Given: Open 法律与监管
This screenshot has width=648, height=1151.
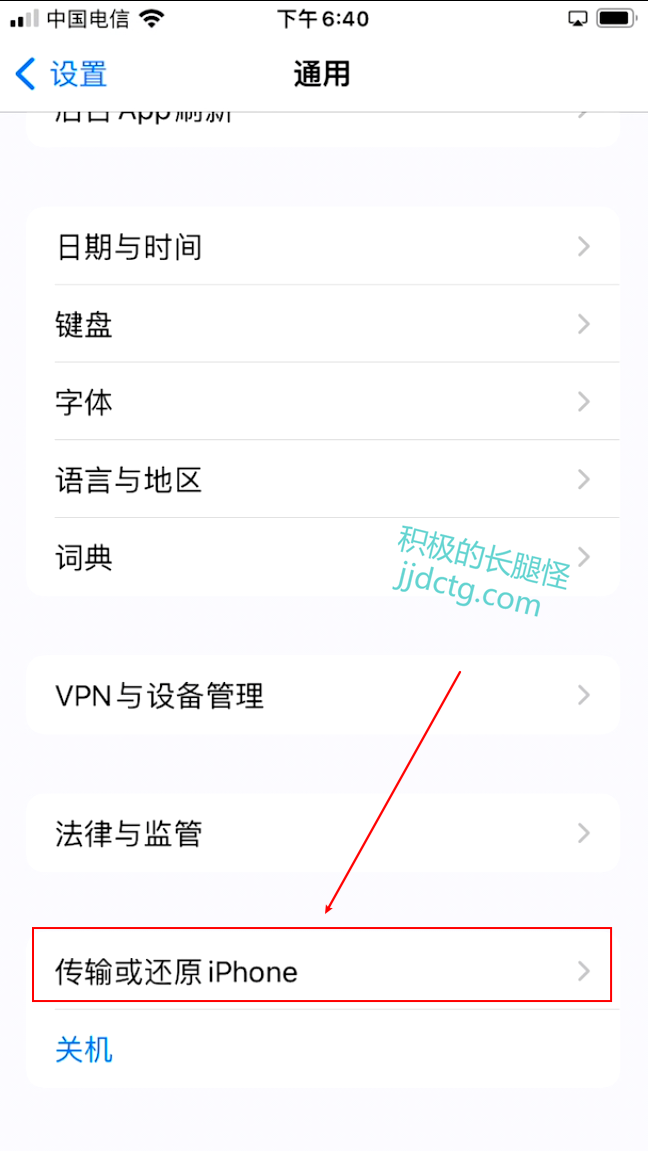Looking at the screenshot, I should pyautogui.click(x=322, y=833).
